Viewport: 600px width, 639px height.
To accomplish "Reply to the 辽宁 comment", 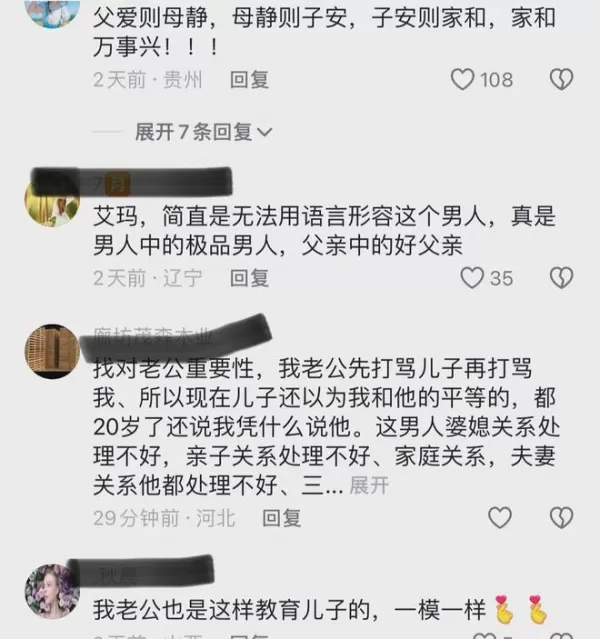I will pos(249,278).
